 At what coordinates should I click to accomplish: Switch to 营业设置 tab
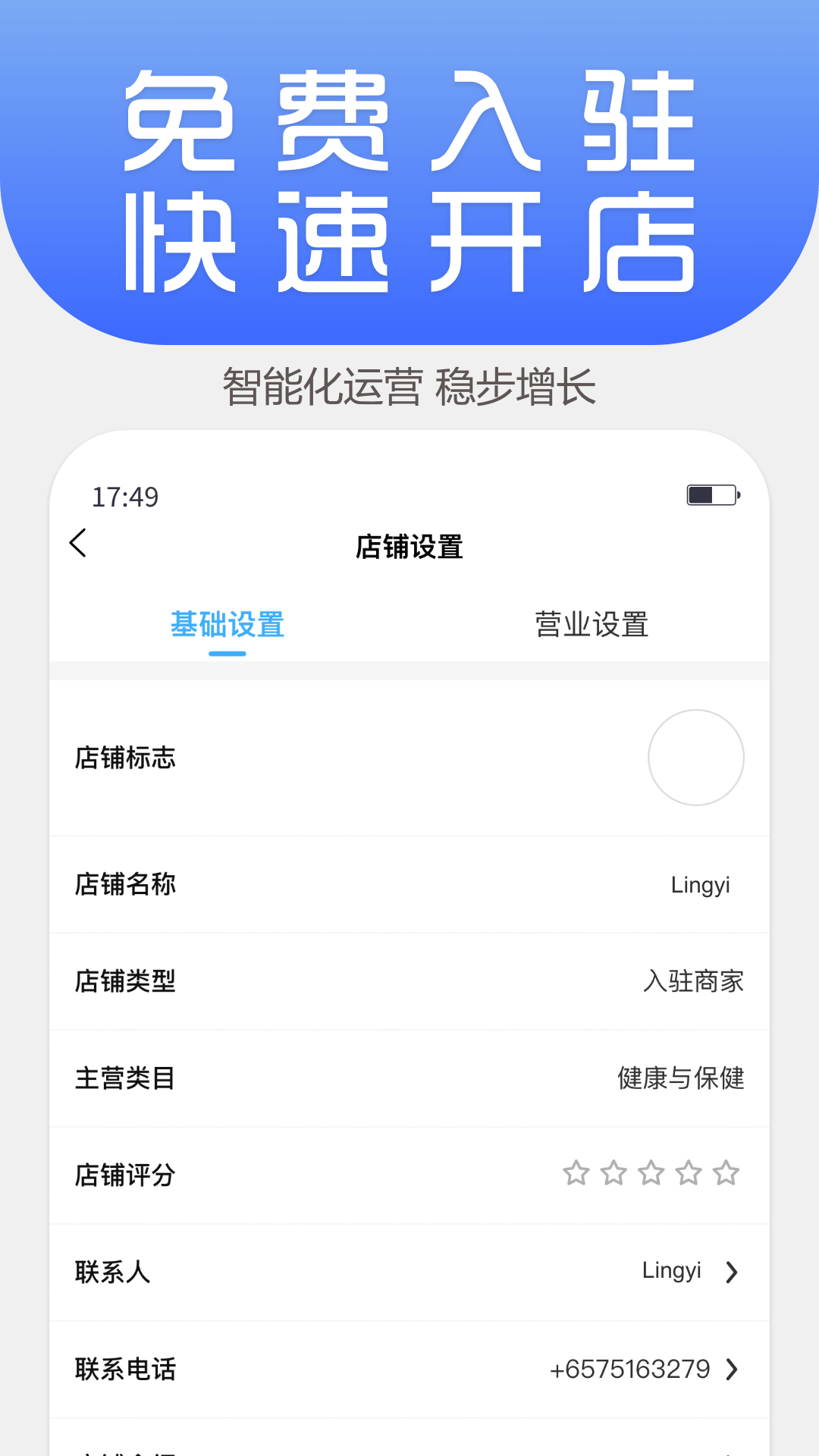point(594,623)
